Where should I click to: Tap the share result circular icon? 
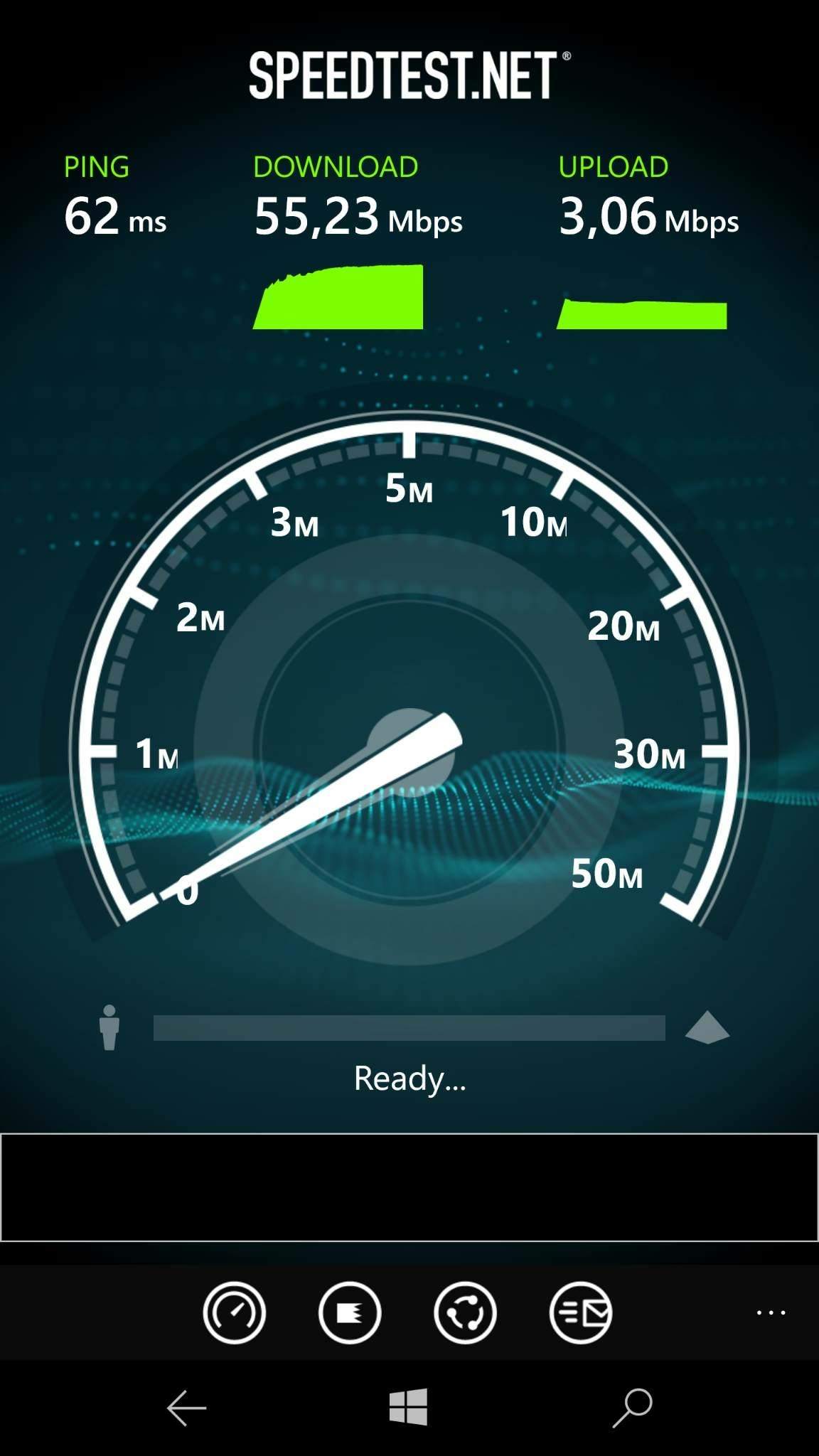point(465,1312)
